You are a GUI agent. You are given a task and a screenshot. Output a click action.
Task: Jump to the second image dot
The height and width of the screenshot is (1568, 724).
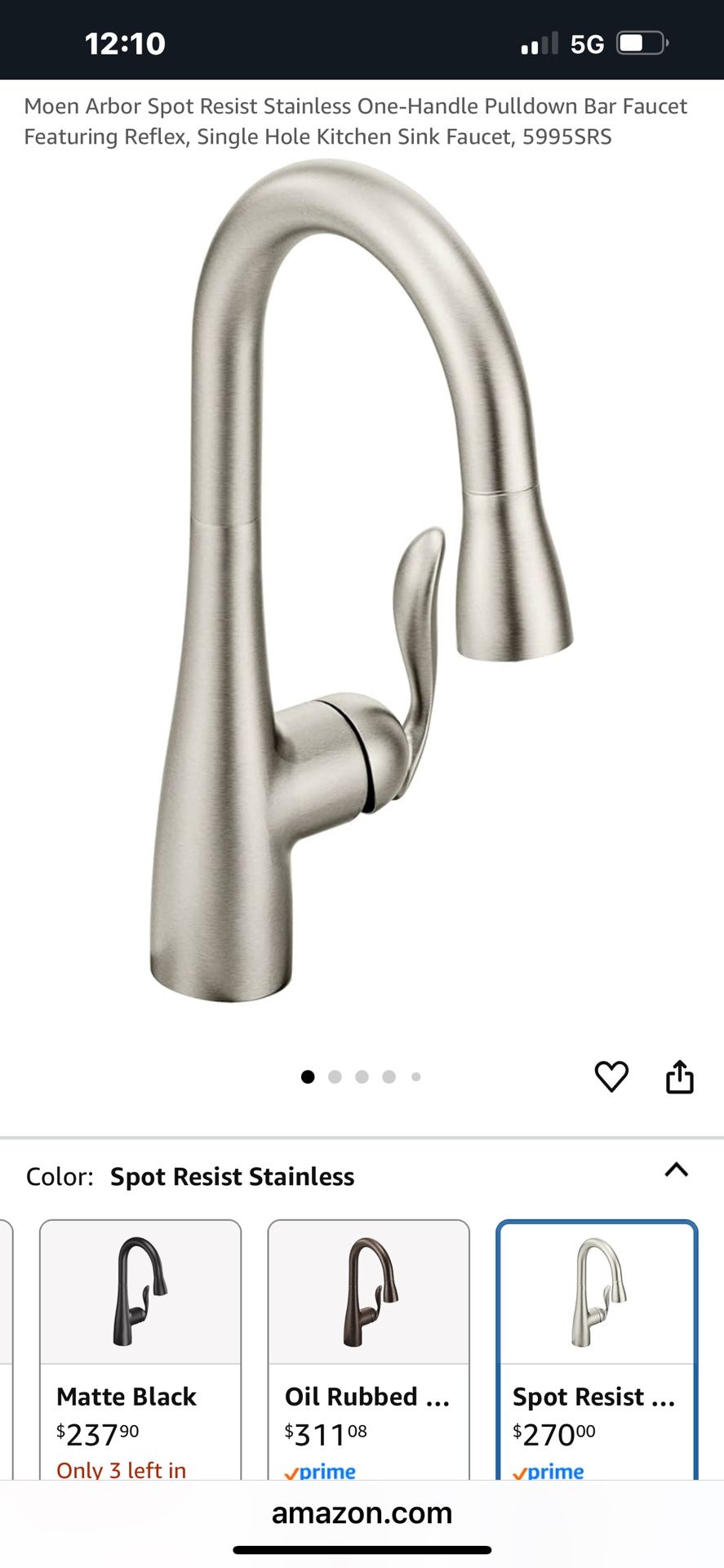point(335,1076)
